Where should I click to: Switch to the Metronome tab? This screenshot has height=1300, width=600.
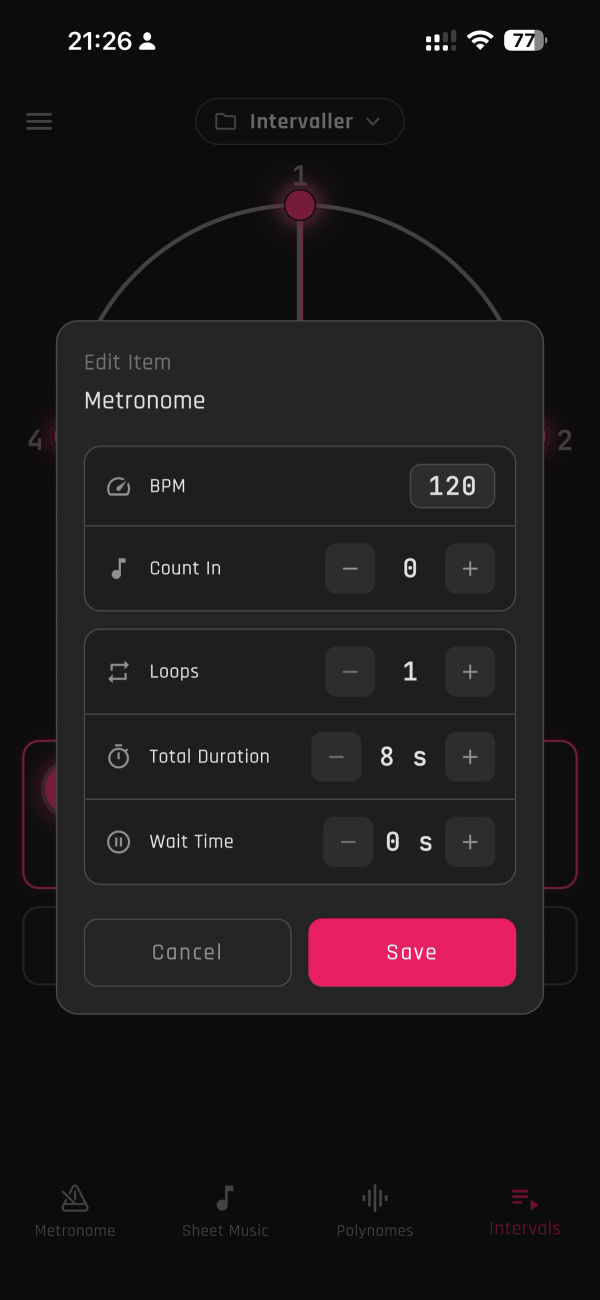click(75, 1211)
